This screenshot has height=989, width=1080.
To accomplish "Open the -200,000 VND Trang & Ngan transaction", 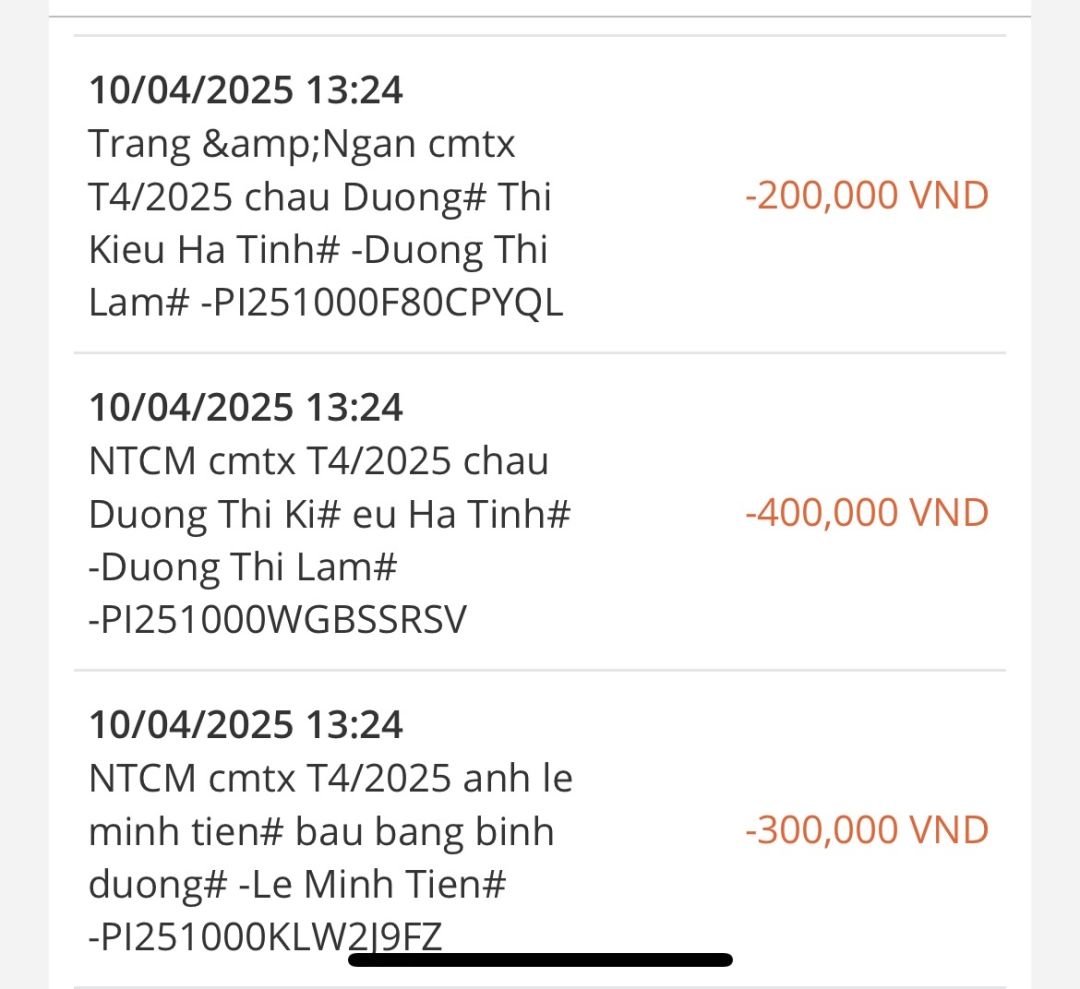I will 538,196.
